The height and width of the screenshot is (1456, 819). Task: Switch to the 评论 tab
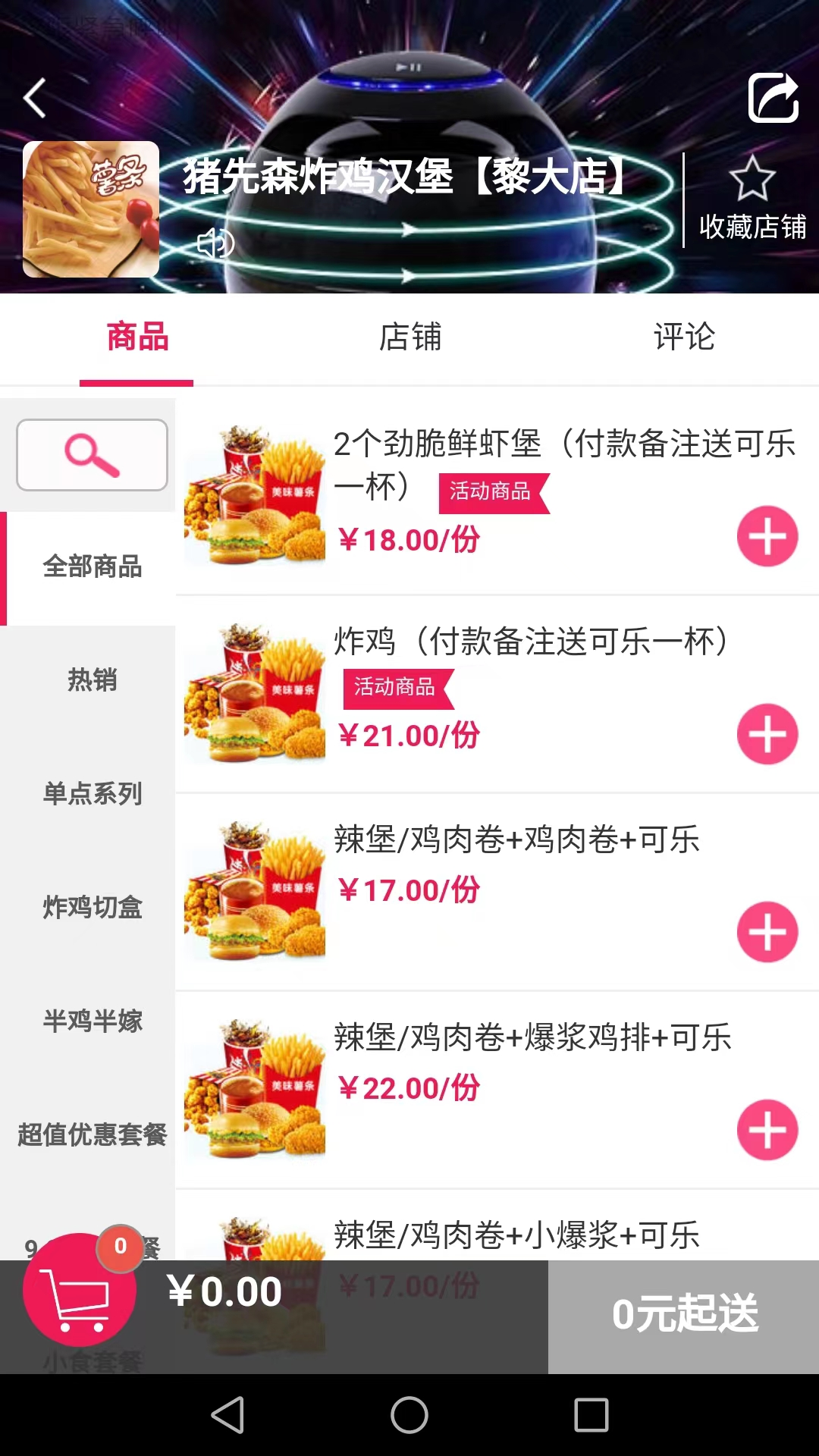(684, 337)
